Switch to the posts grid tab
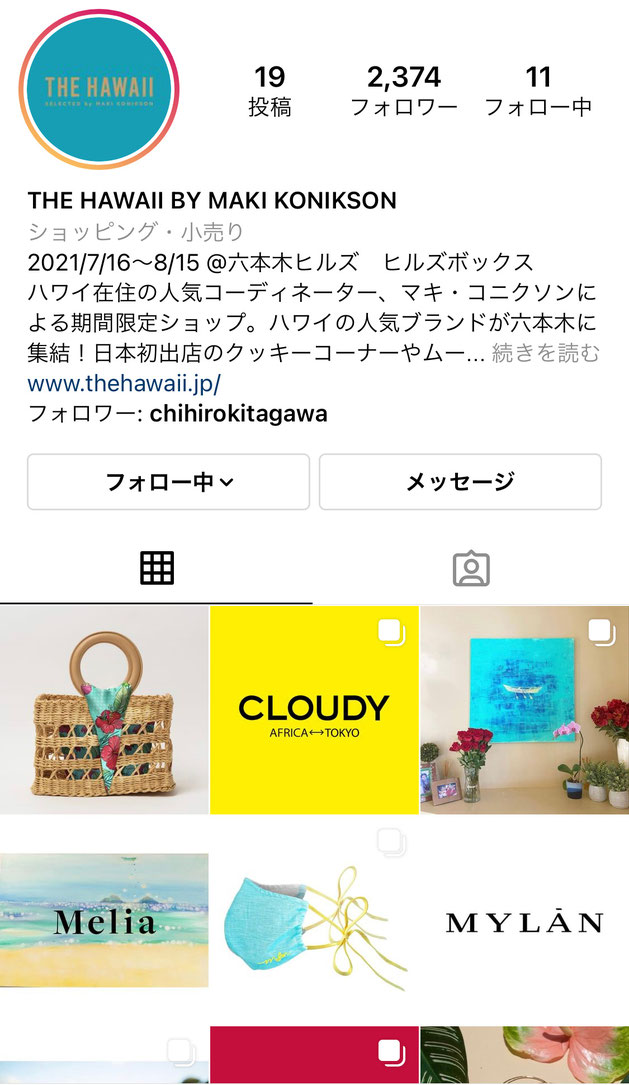Screen dimensions: 629x1085 tap(156, 568)
